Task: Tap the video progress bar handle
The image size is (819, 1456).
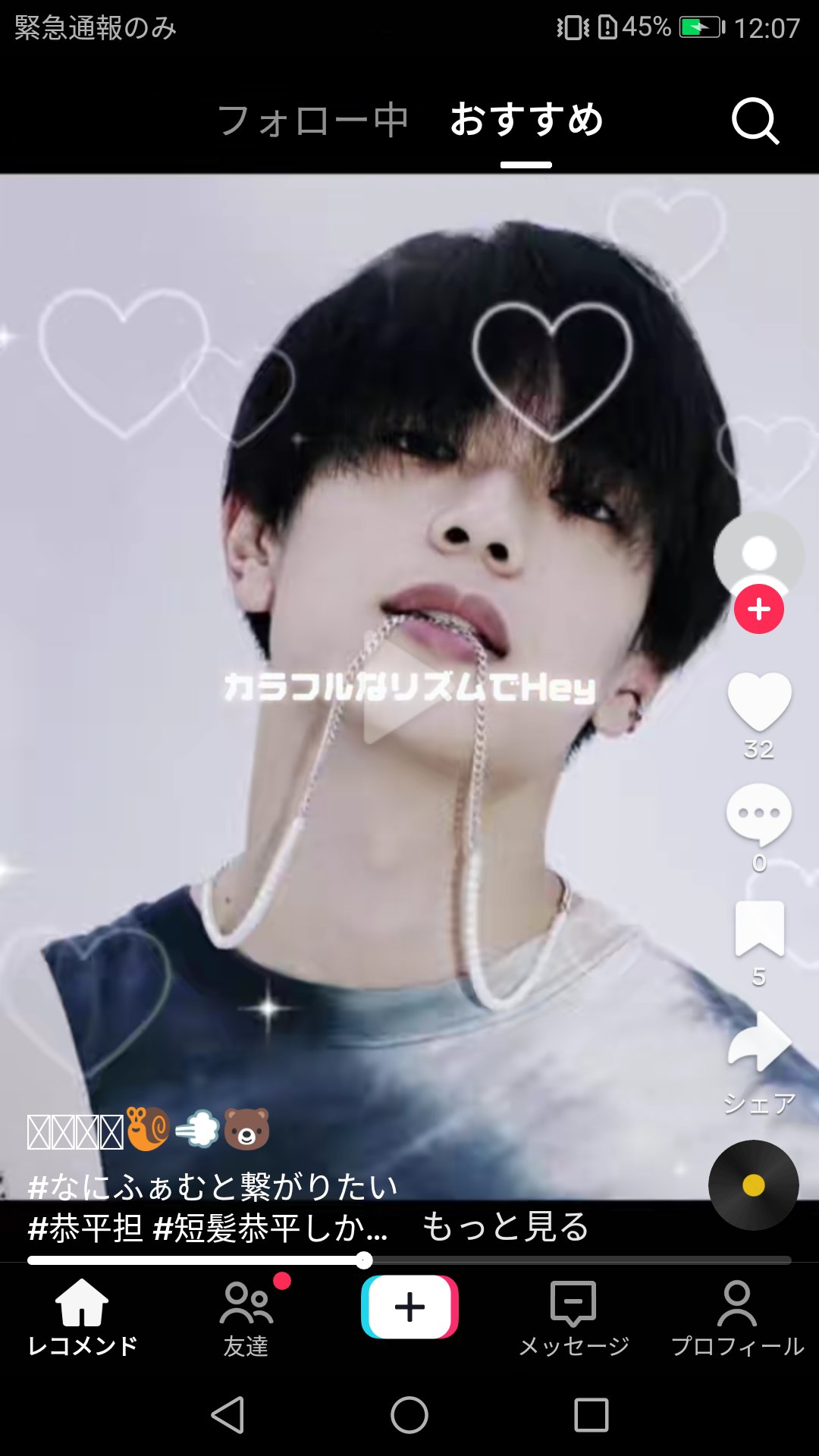Action: (364, 1260)
